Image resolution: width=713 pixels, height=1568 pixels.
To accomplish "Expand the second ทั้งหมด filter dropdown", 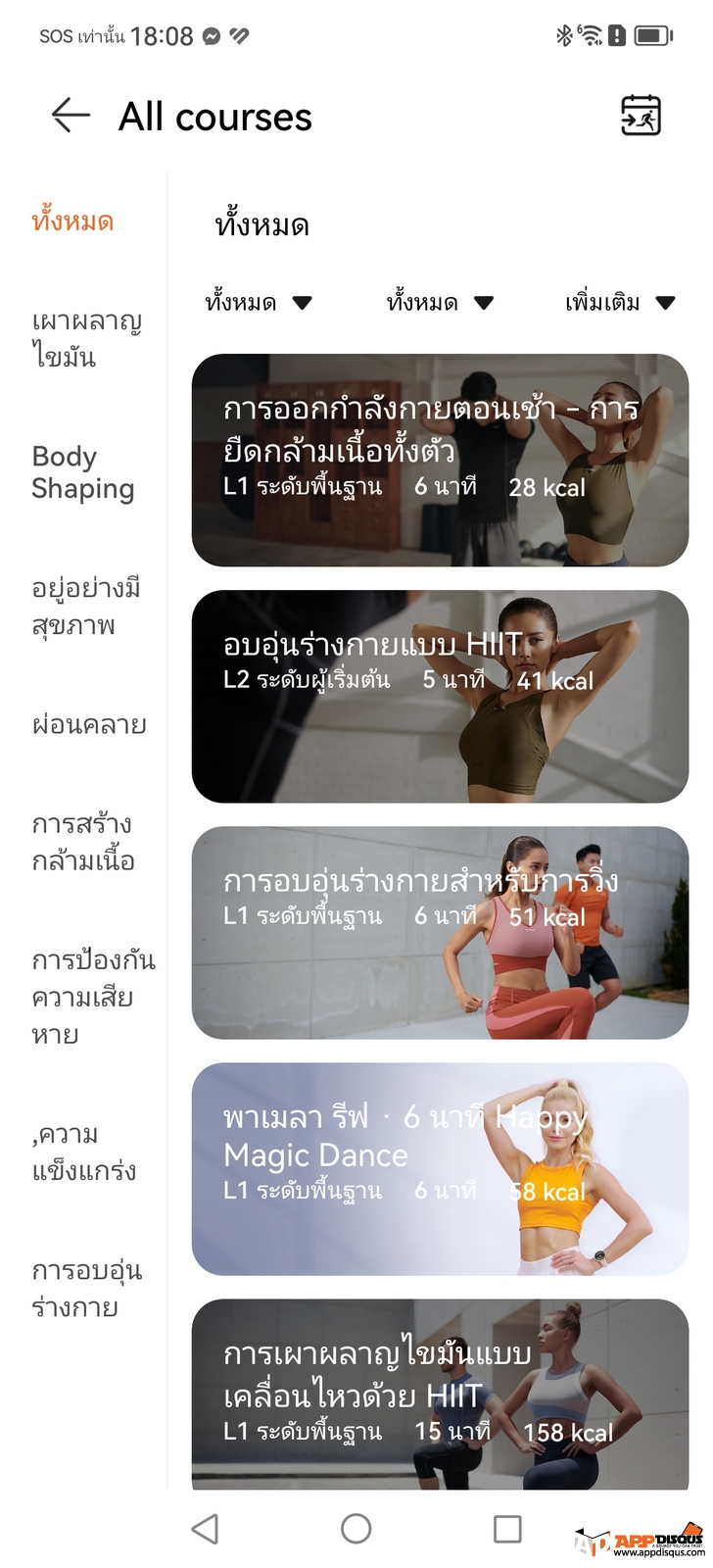I will pos(440,303).
